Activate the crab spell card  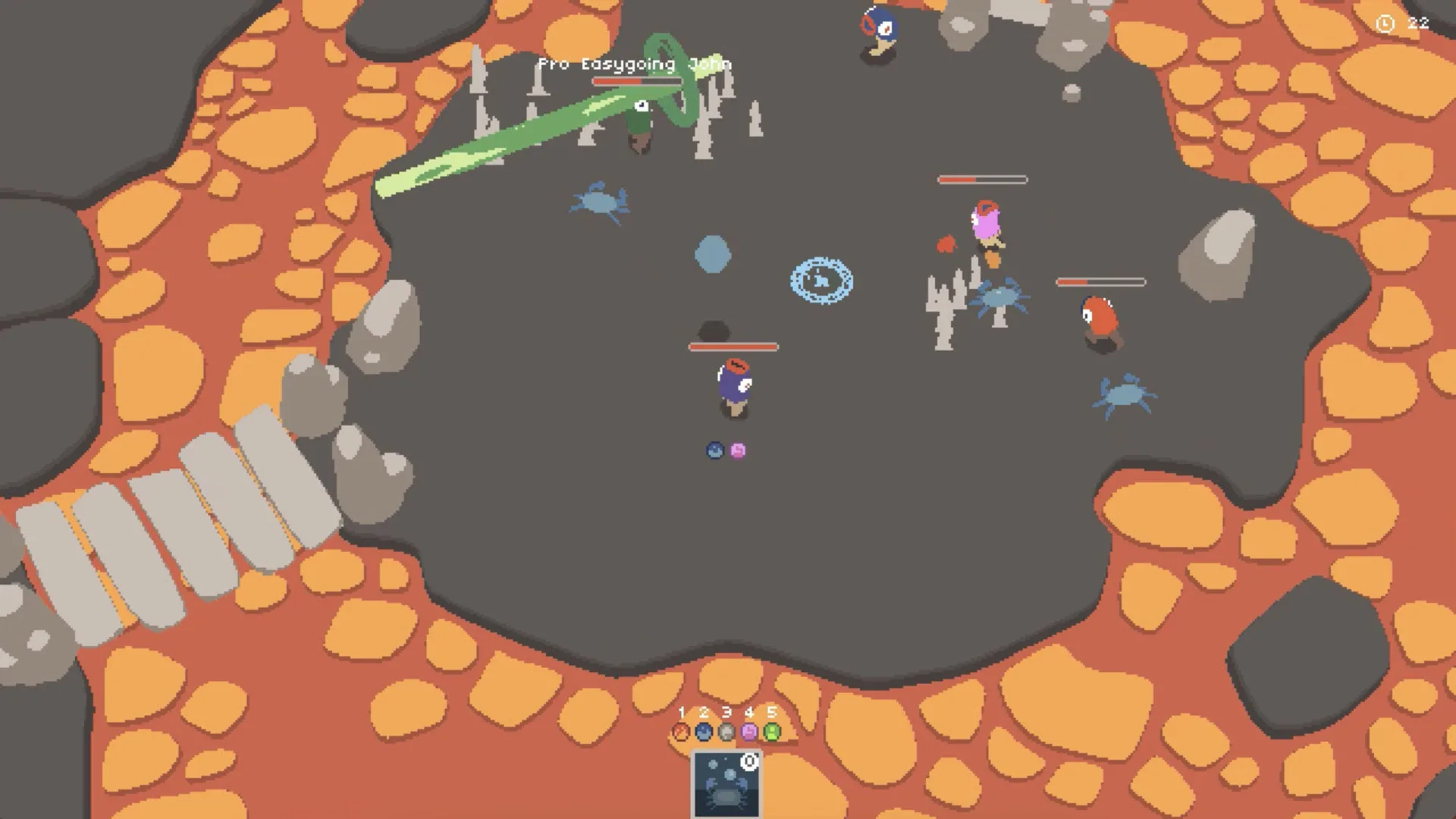(726, 784)
